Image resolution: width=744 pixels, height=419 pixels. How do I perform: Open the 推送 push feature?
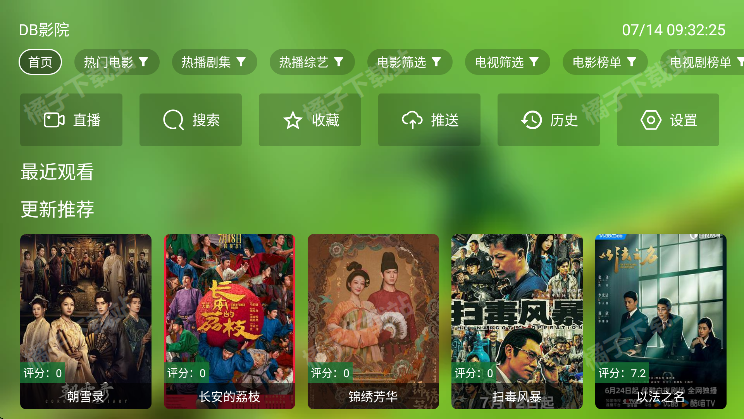(429, 120)
